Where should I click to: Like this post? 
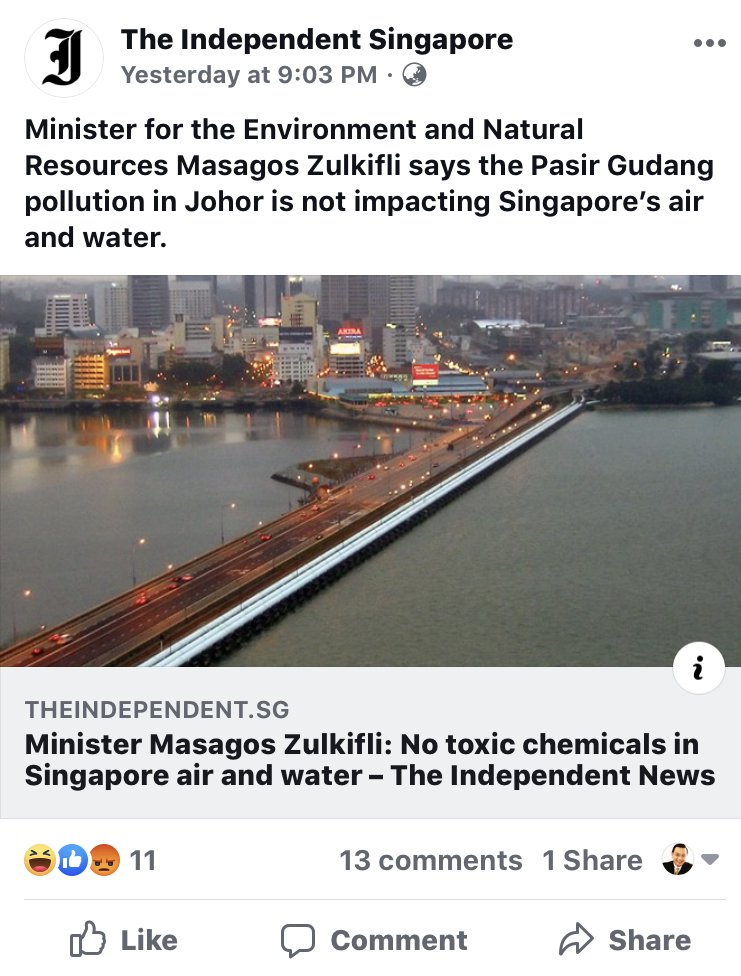coord(124,940)
